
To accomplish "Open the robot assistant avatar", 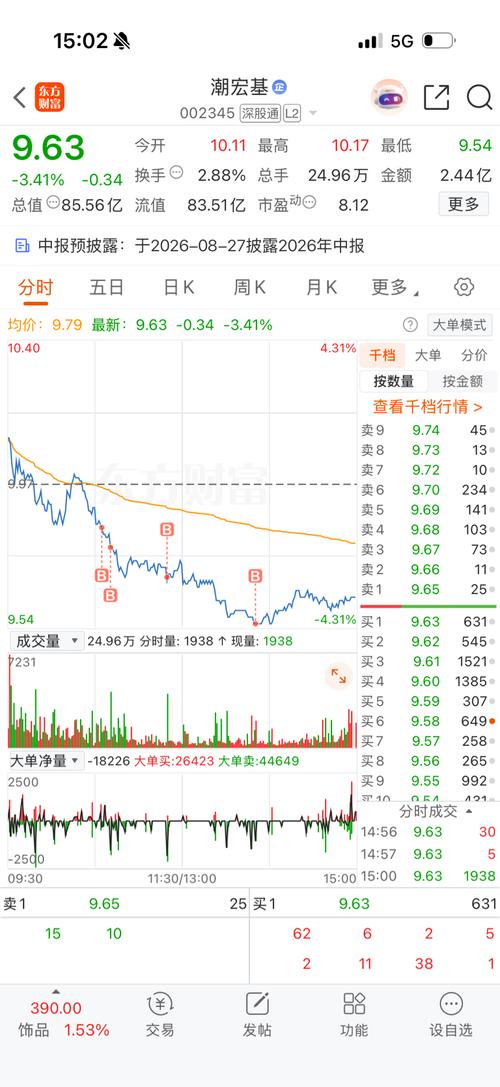I will [389, 97].
